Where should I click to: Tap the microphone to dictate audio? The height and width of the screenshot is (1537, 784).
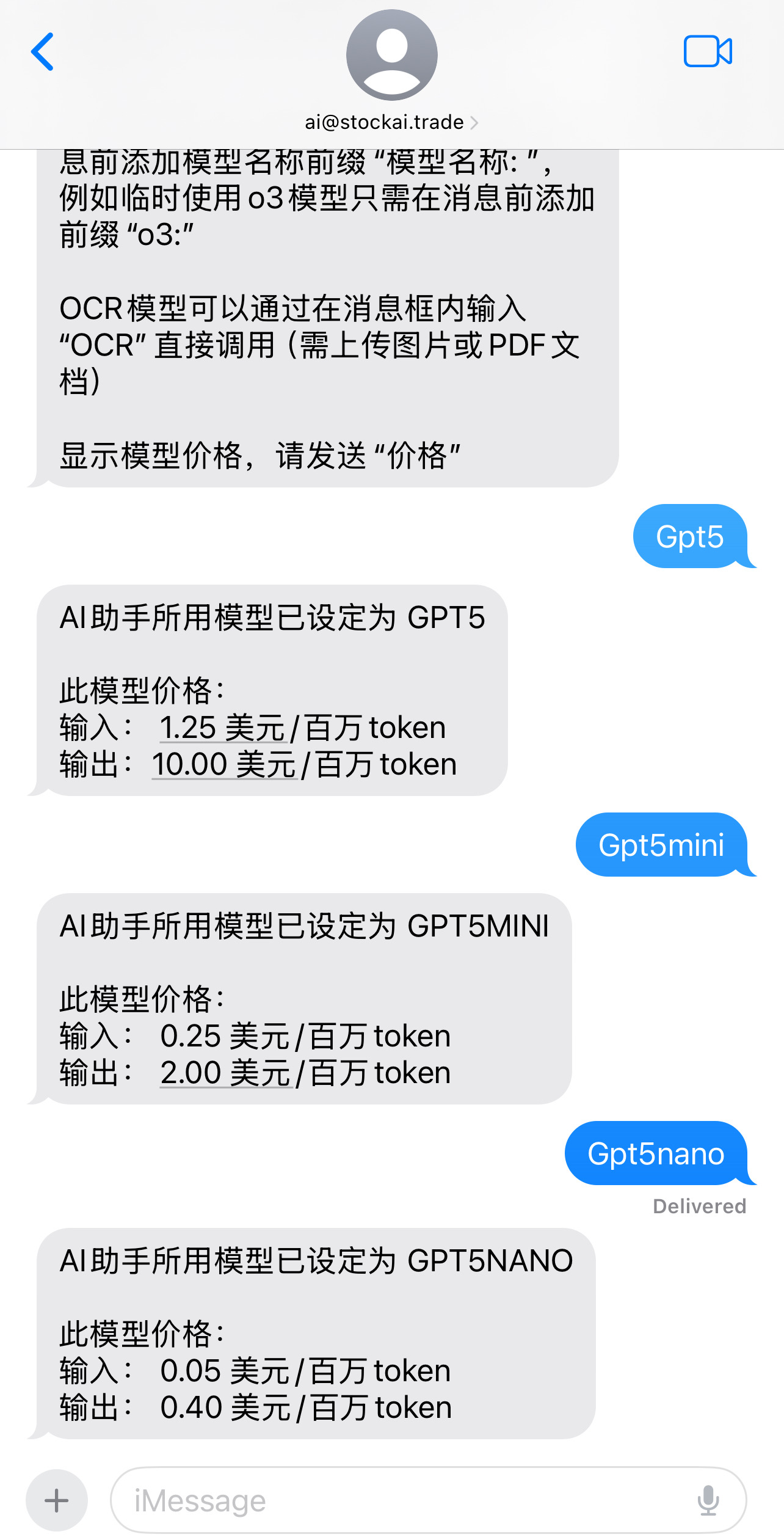click(708, 1500)
